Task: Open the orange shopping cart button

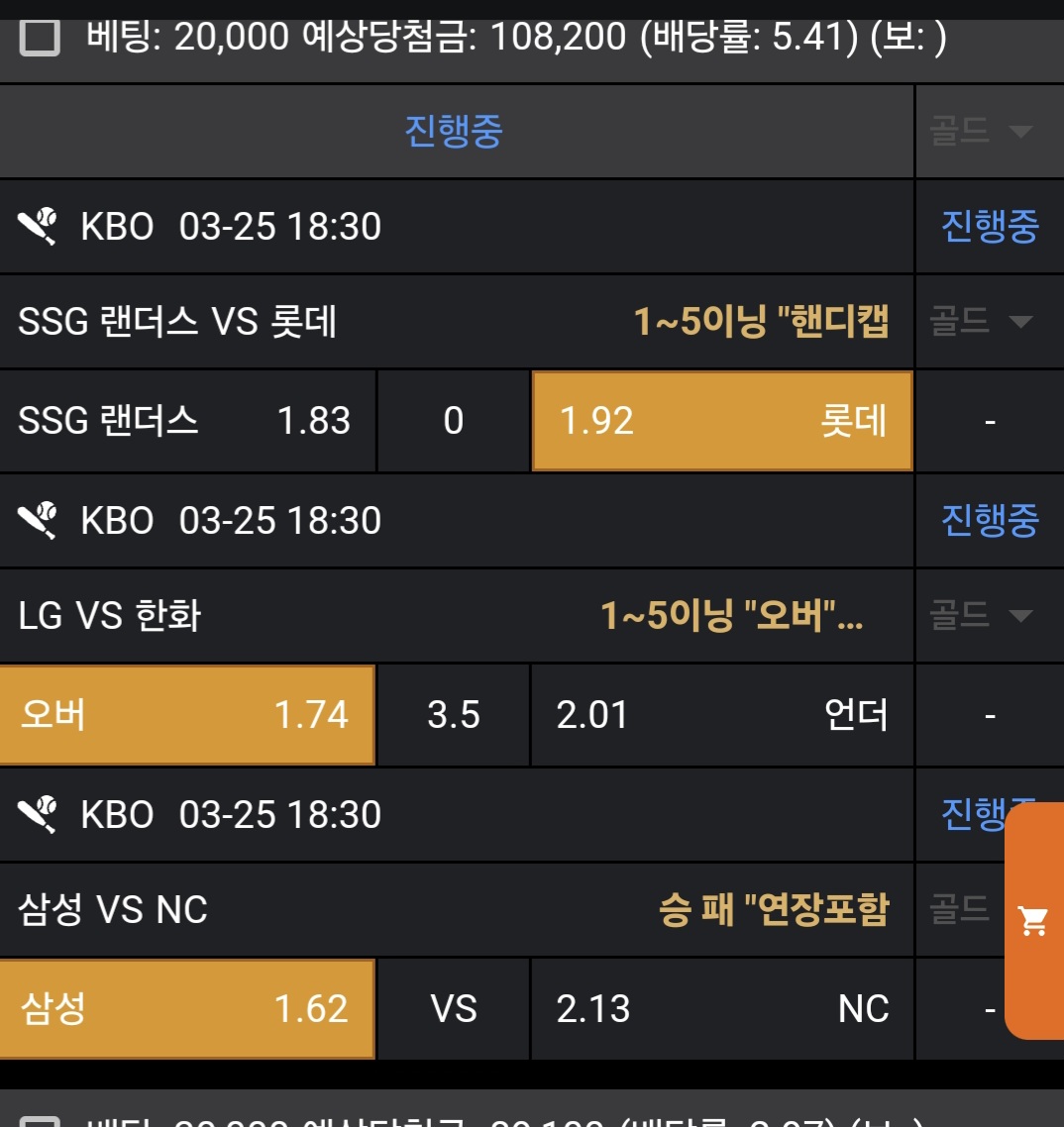Action: click(x=1033, y=921)
